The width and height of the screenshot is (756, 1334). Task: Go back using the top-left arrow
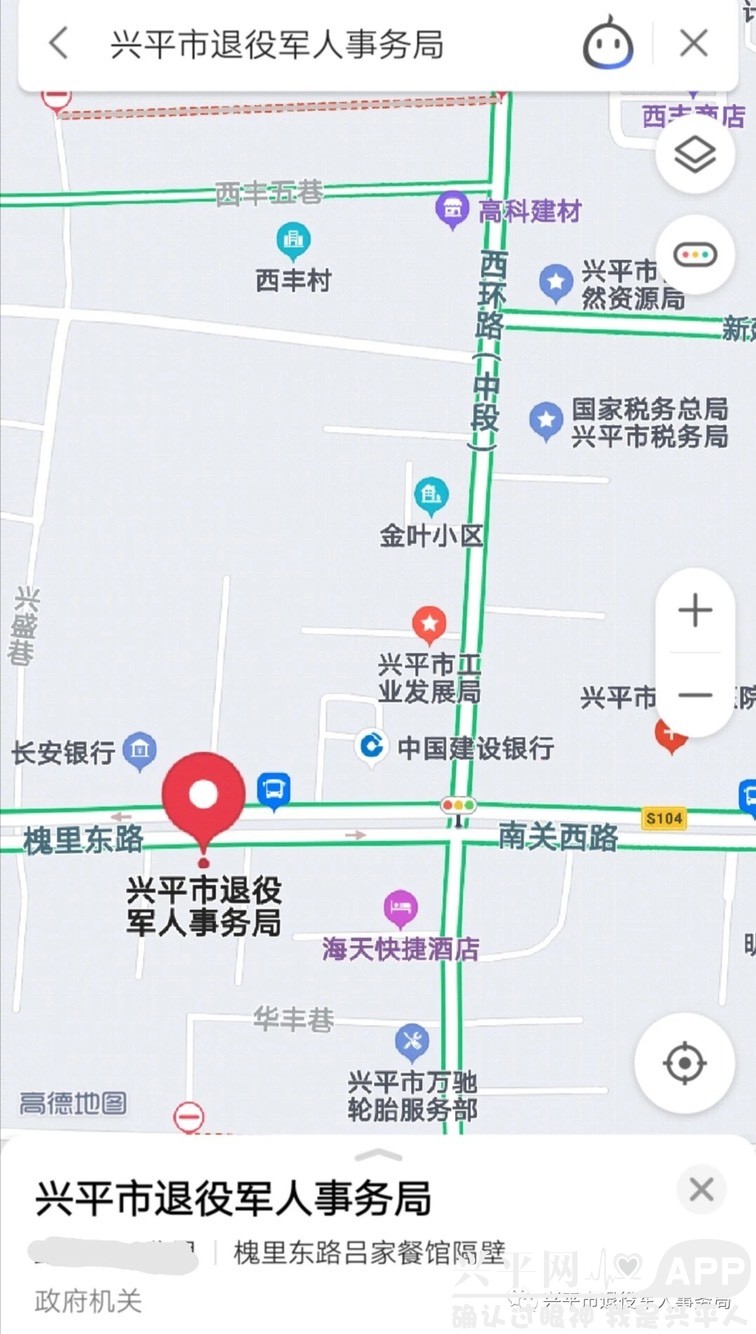[59, 43]
